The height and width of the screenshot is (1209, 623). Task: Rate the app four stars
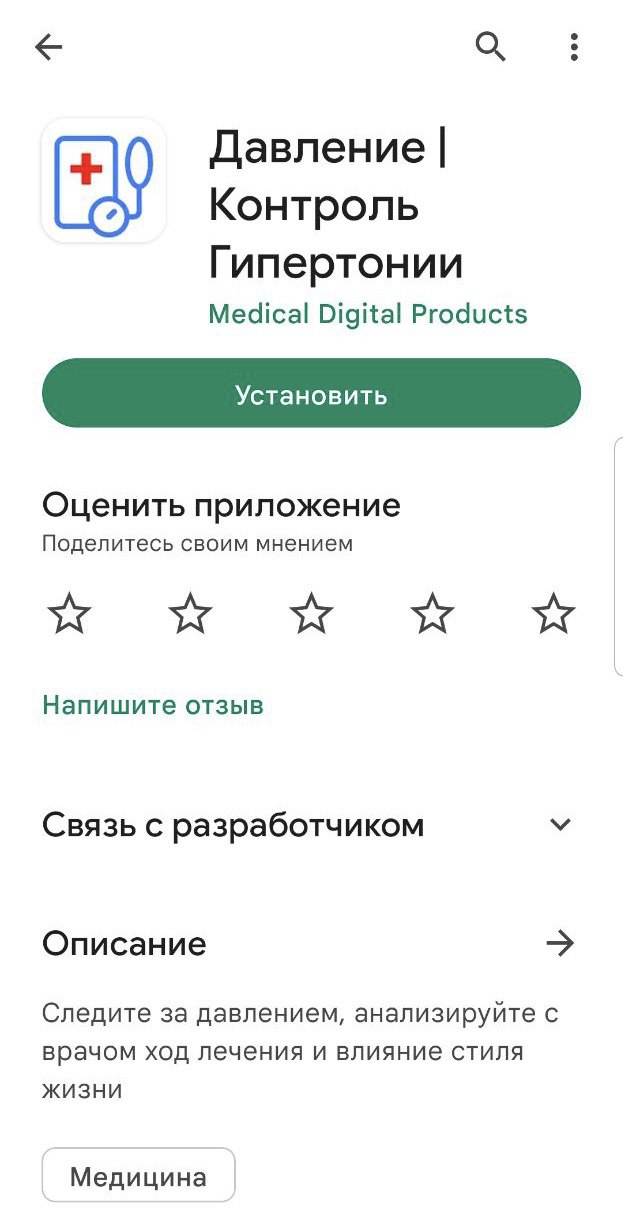(432, 613)
